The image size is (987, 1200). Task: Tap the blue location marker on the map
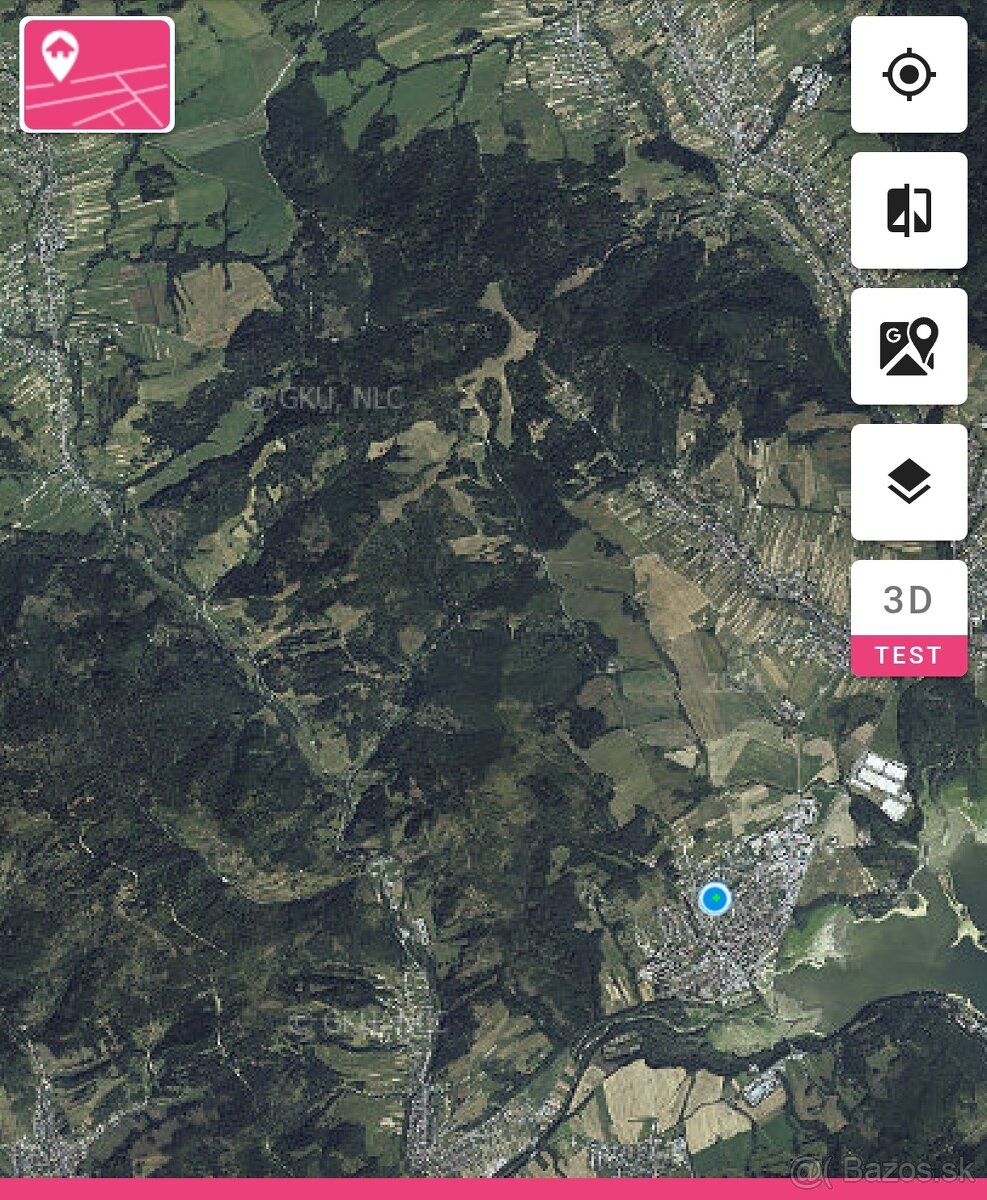point(714,899)
